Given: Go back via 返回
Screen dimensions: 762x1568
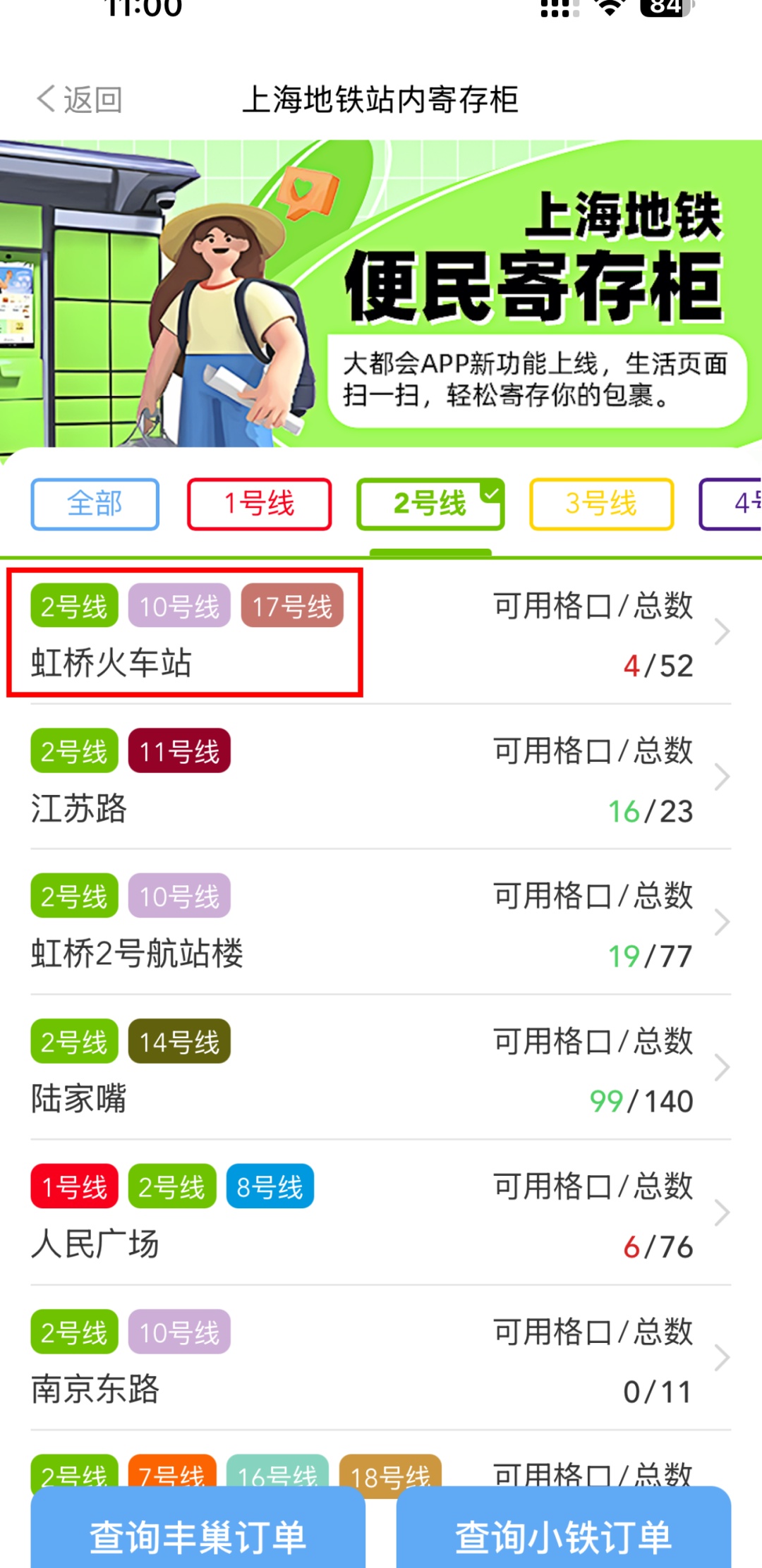Looking at the screenshot, I should 80,99.
